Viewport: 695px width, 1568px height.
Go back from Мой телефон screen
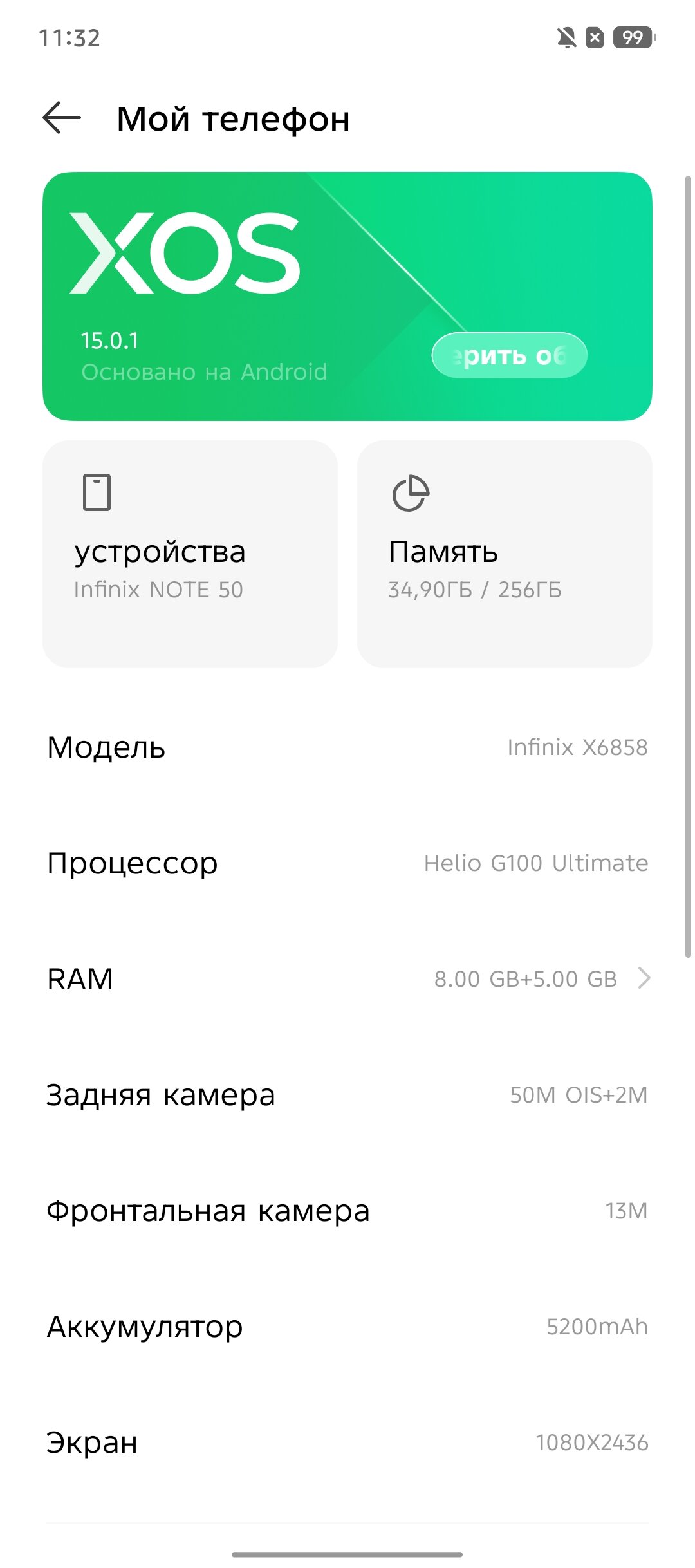[62, 118]
